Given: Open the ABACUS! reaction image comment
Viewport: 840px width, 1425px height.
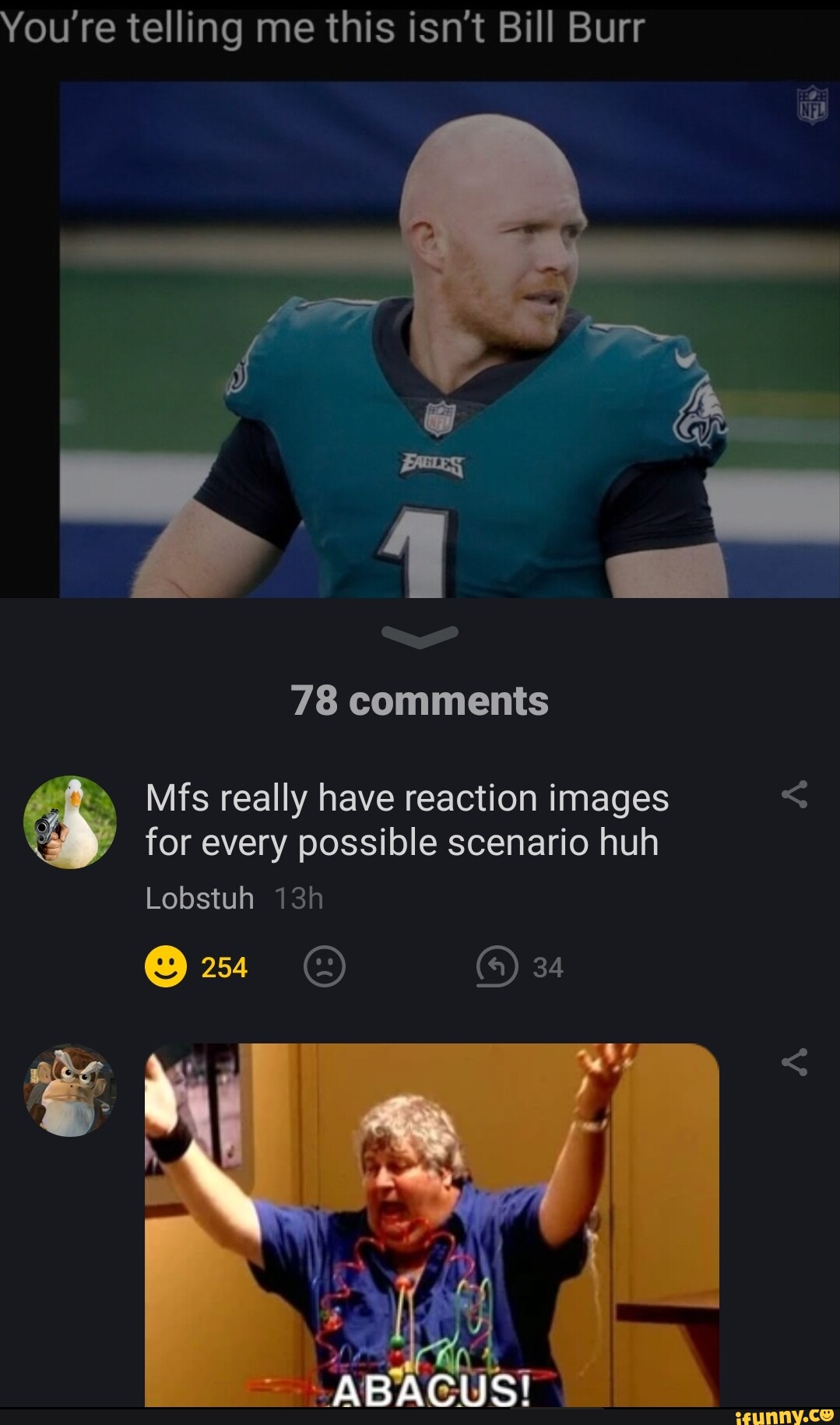Looking at the screenshot, I should tap(431, 1223).
